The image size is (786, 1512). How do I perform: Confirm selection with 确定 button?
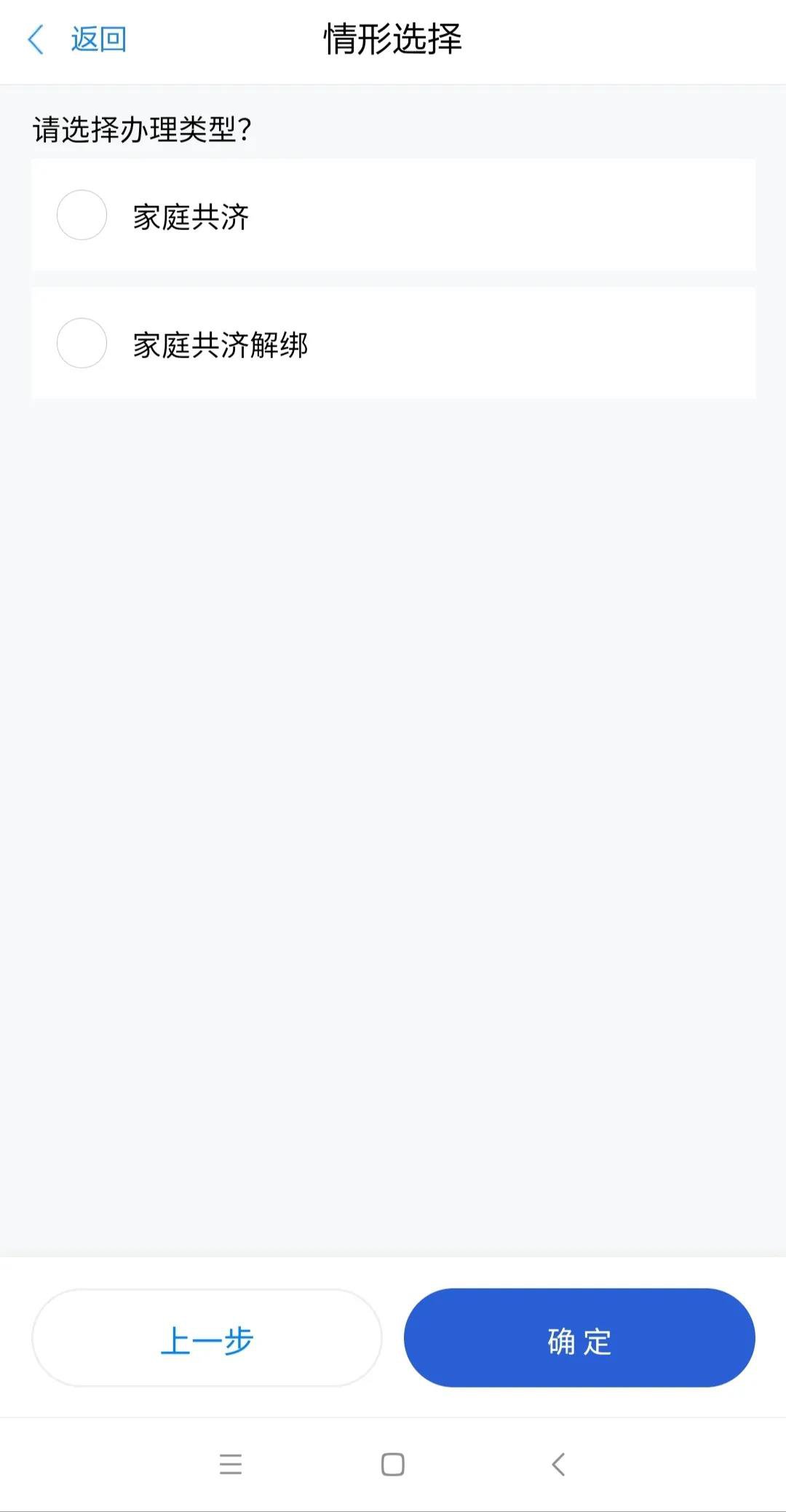(579, 1338)
